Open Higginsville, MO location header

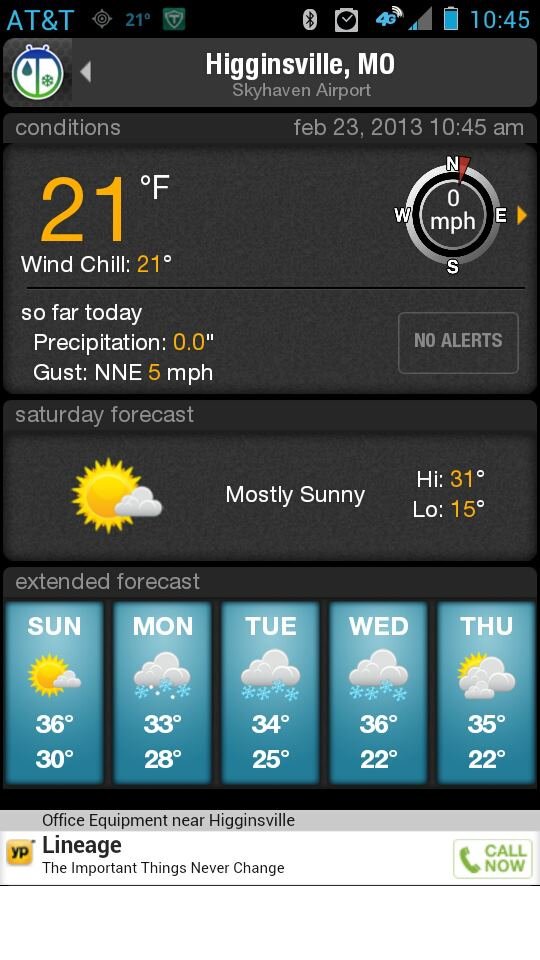(x=301, y=73)
